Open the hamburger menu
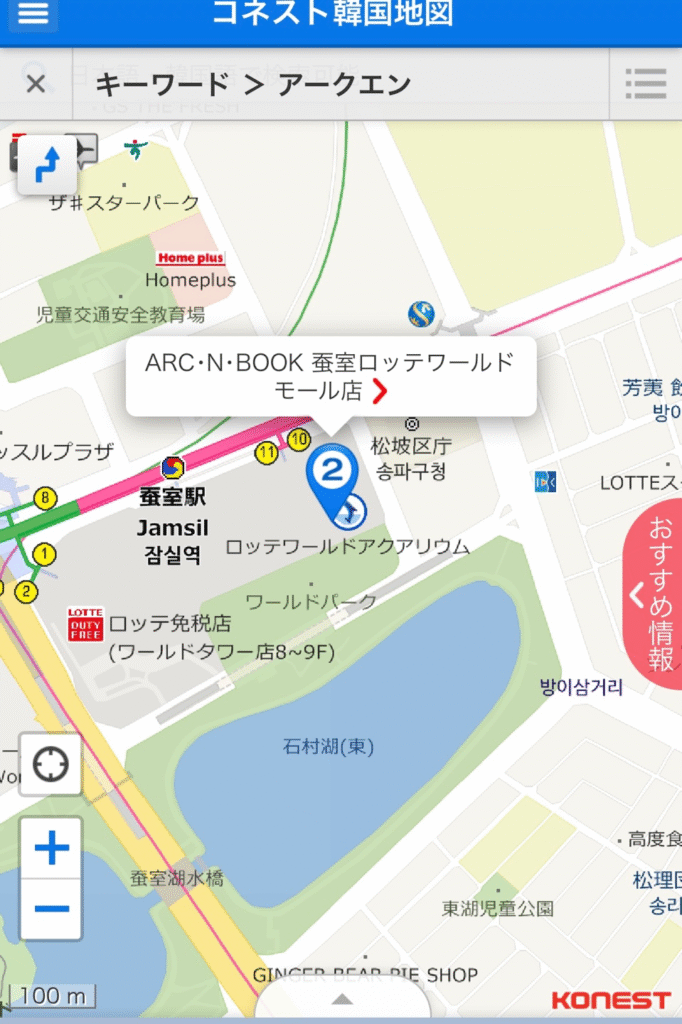 coord(32,14)
